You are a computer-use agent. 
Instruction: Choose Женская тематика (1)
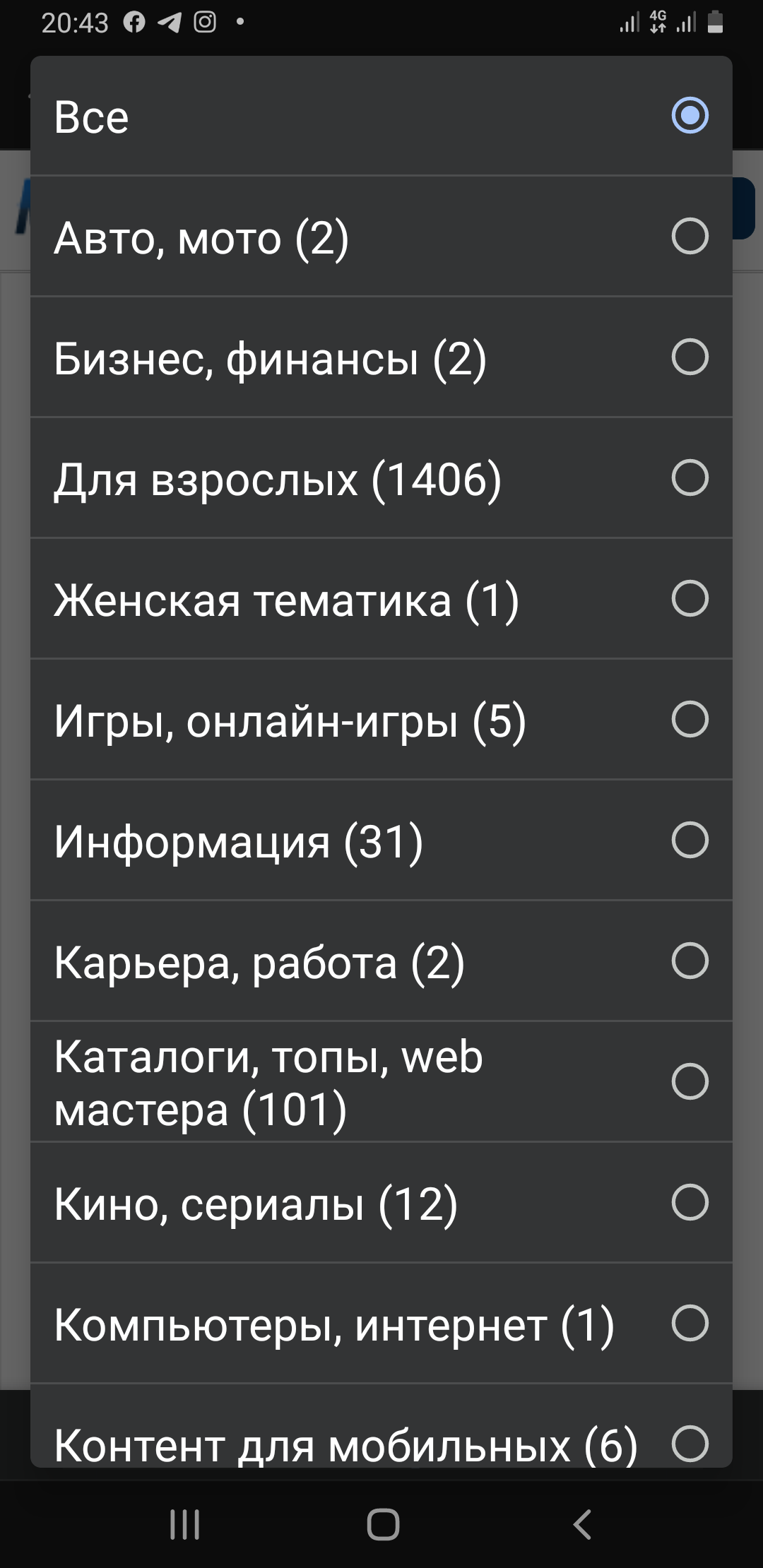click(381, 599)
